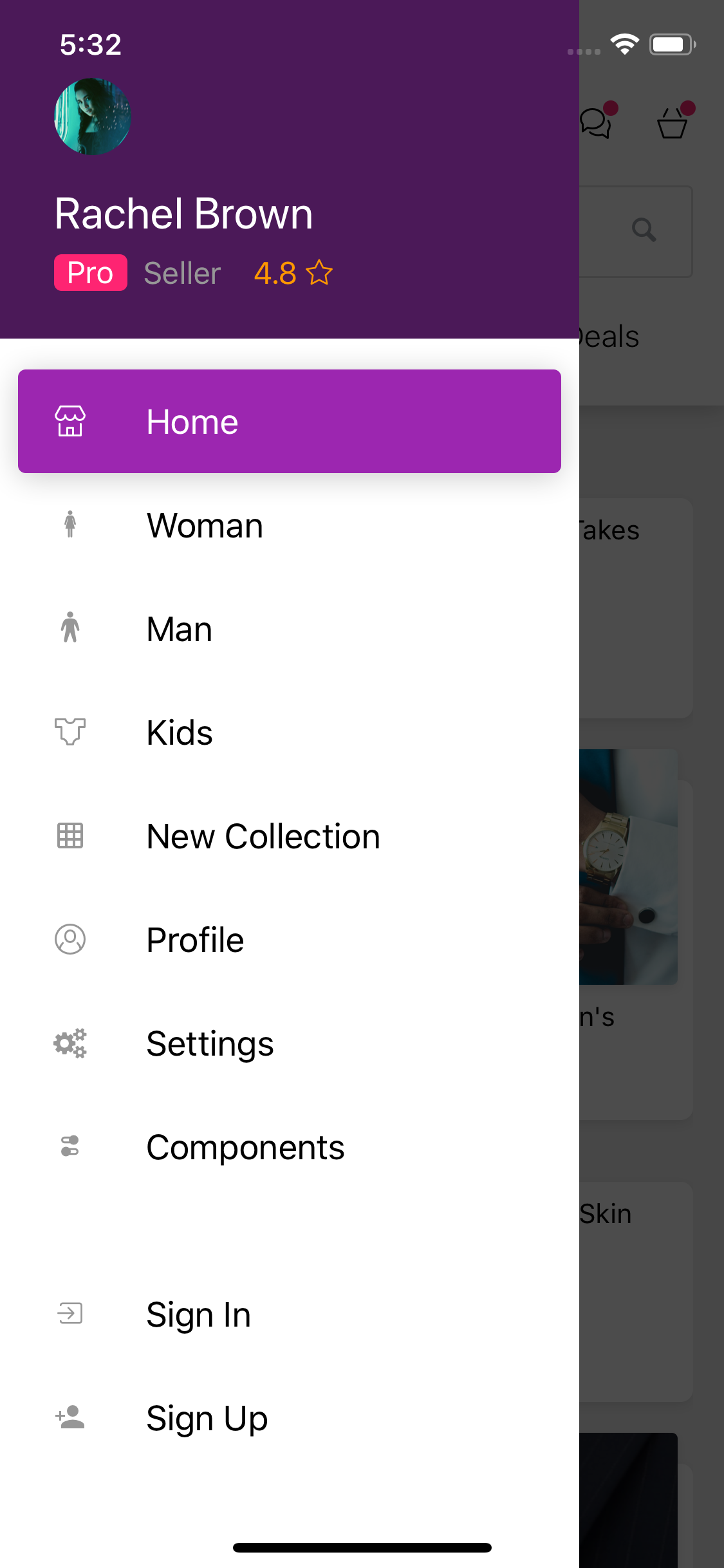Go to Sign Up
Screen dimensions: 724x1568
pos(290,1417)
